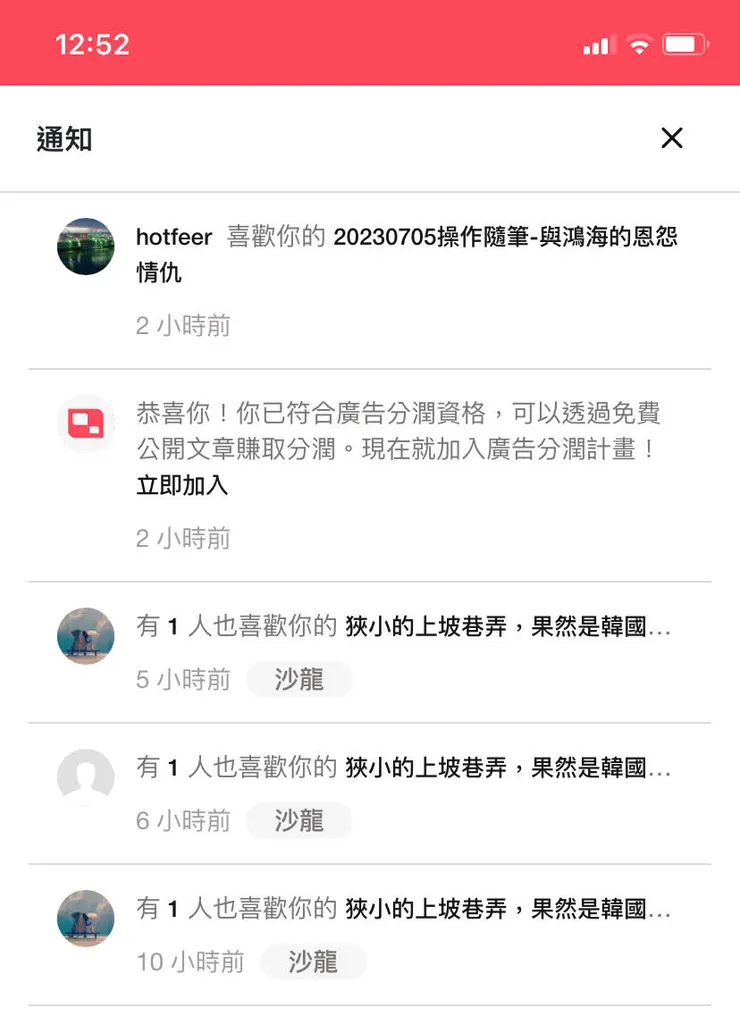
Task: Tap the cloudy-sky avatar beside 5 小時前 notification
Action: pos(85,636)
